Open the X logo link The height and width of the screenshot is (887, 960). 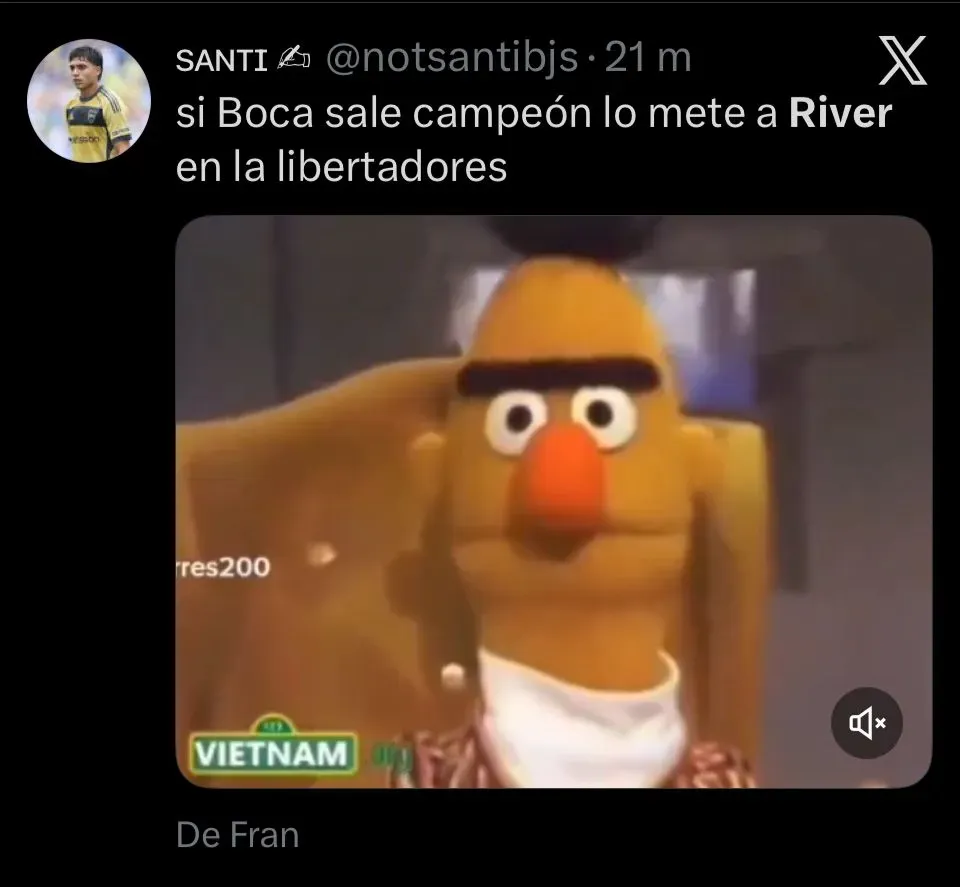903,63
